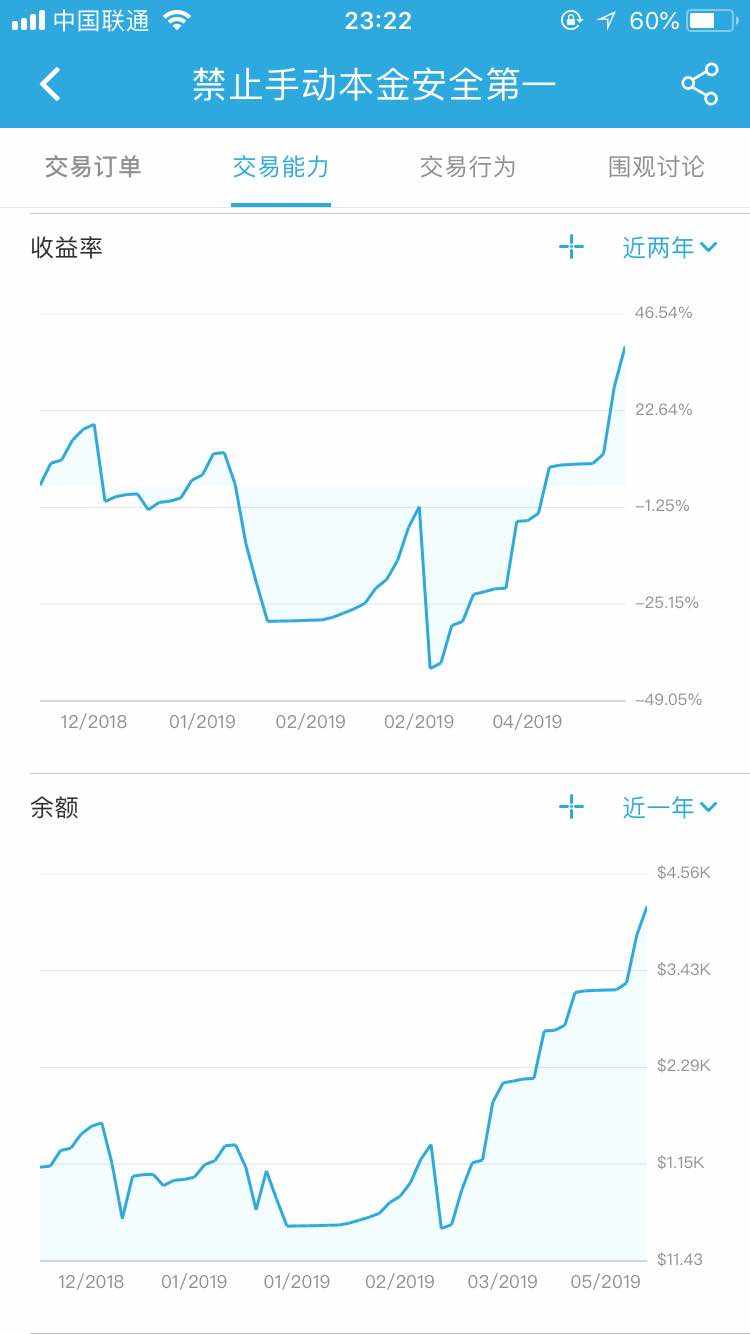Select the 交易能力 tab
Viewport: 750px width, 1334px height.
pyautogui.click(x=281, y=167)
